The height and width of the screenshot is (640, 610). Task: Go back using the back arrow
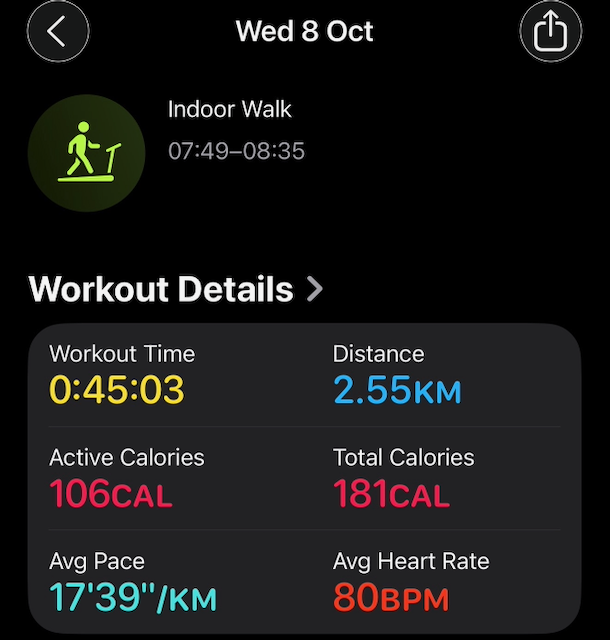[x=57, y=32]
